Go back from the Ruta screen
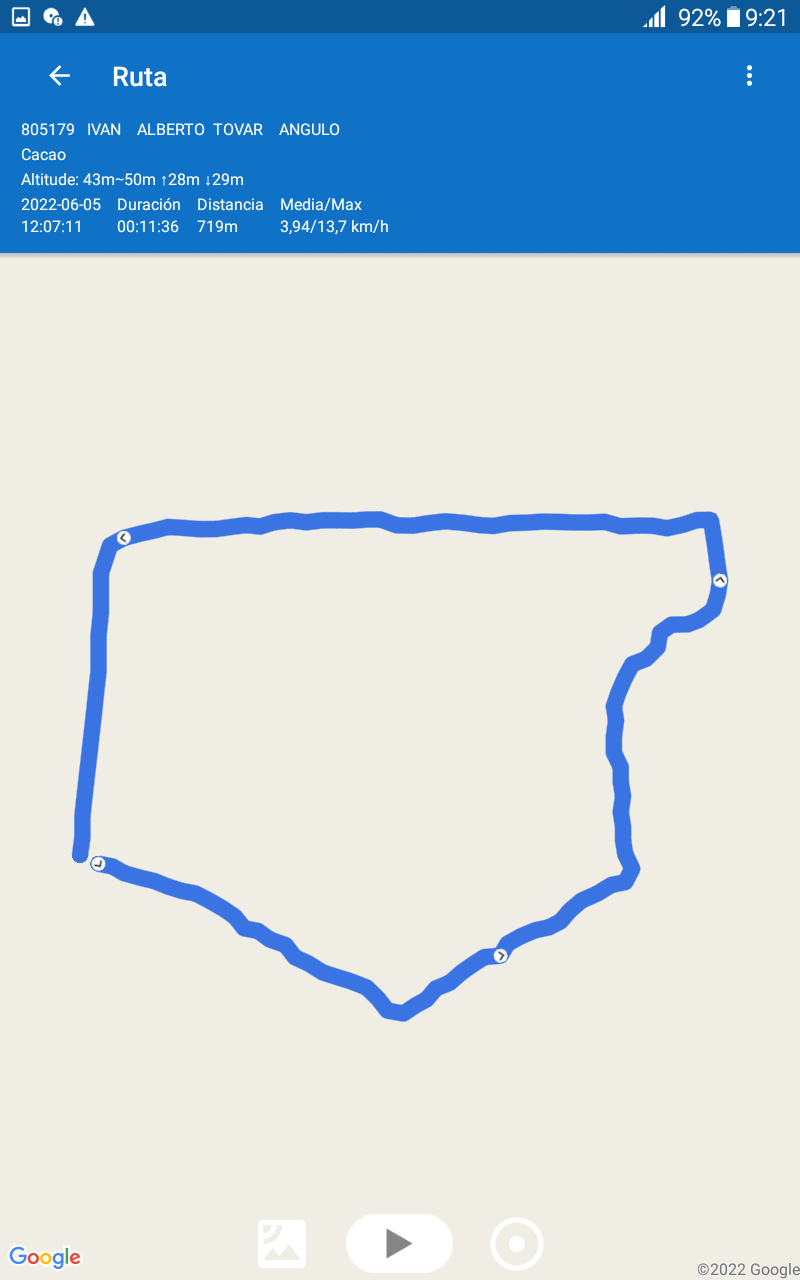This screenshot has height=1280, width=800. coord(60,76)
